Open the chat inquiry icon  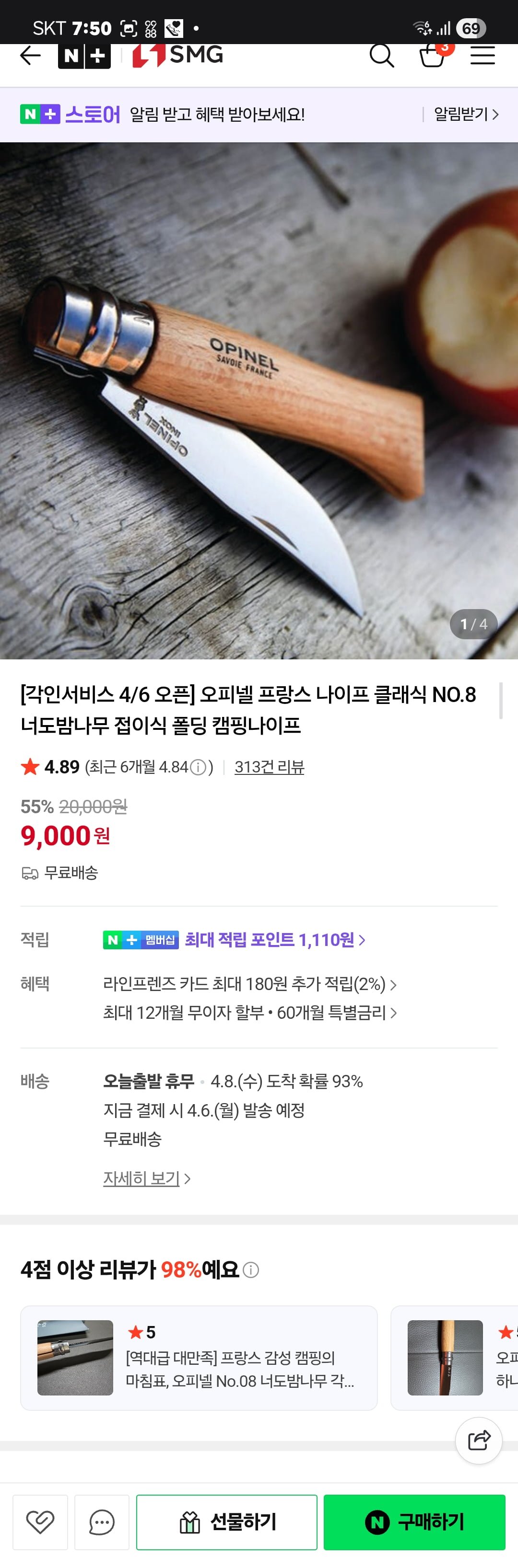(x=102, y=1522)
